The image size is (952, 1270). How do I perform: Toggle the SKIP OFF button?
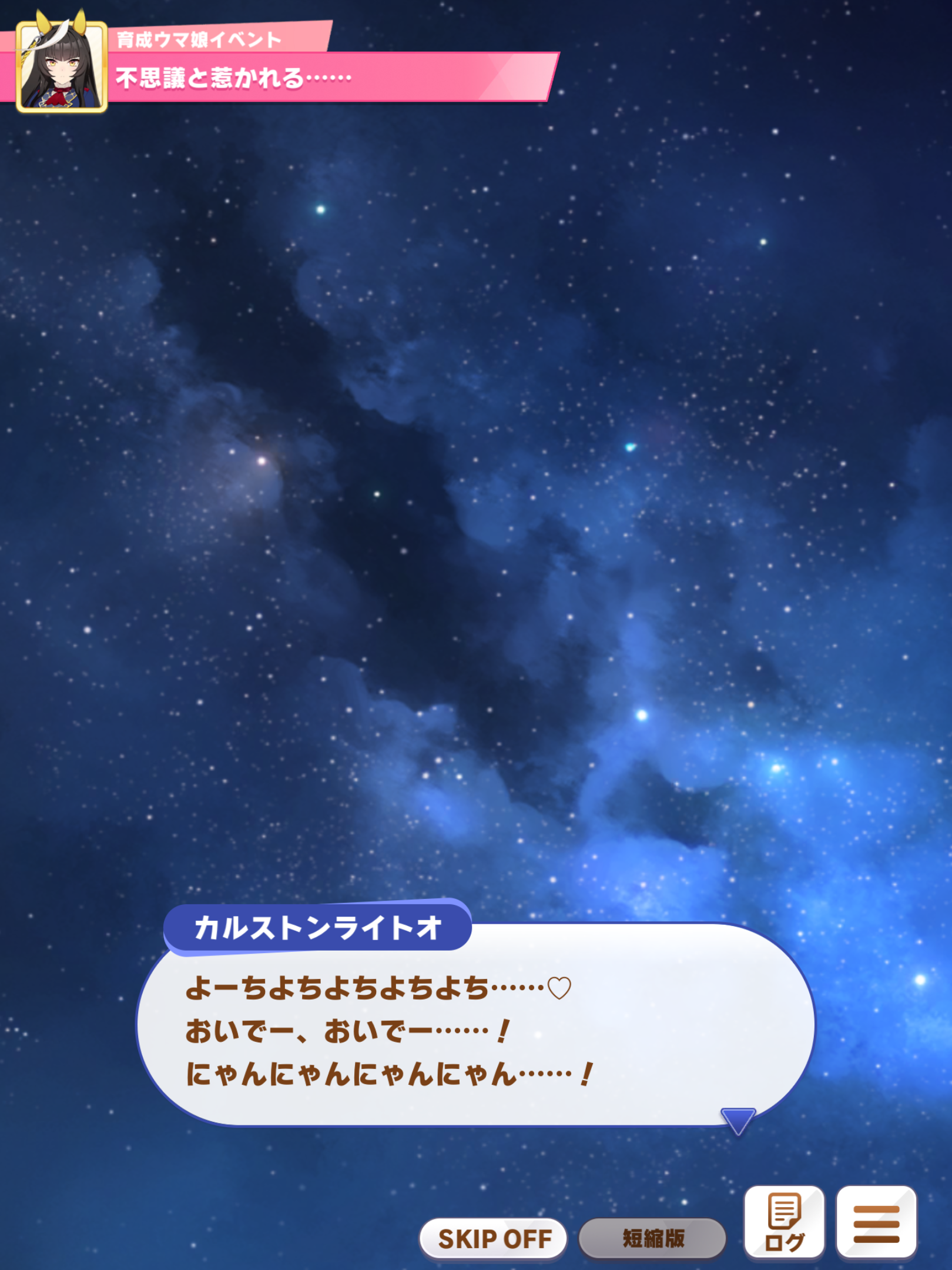click(x=494, y=1238)
